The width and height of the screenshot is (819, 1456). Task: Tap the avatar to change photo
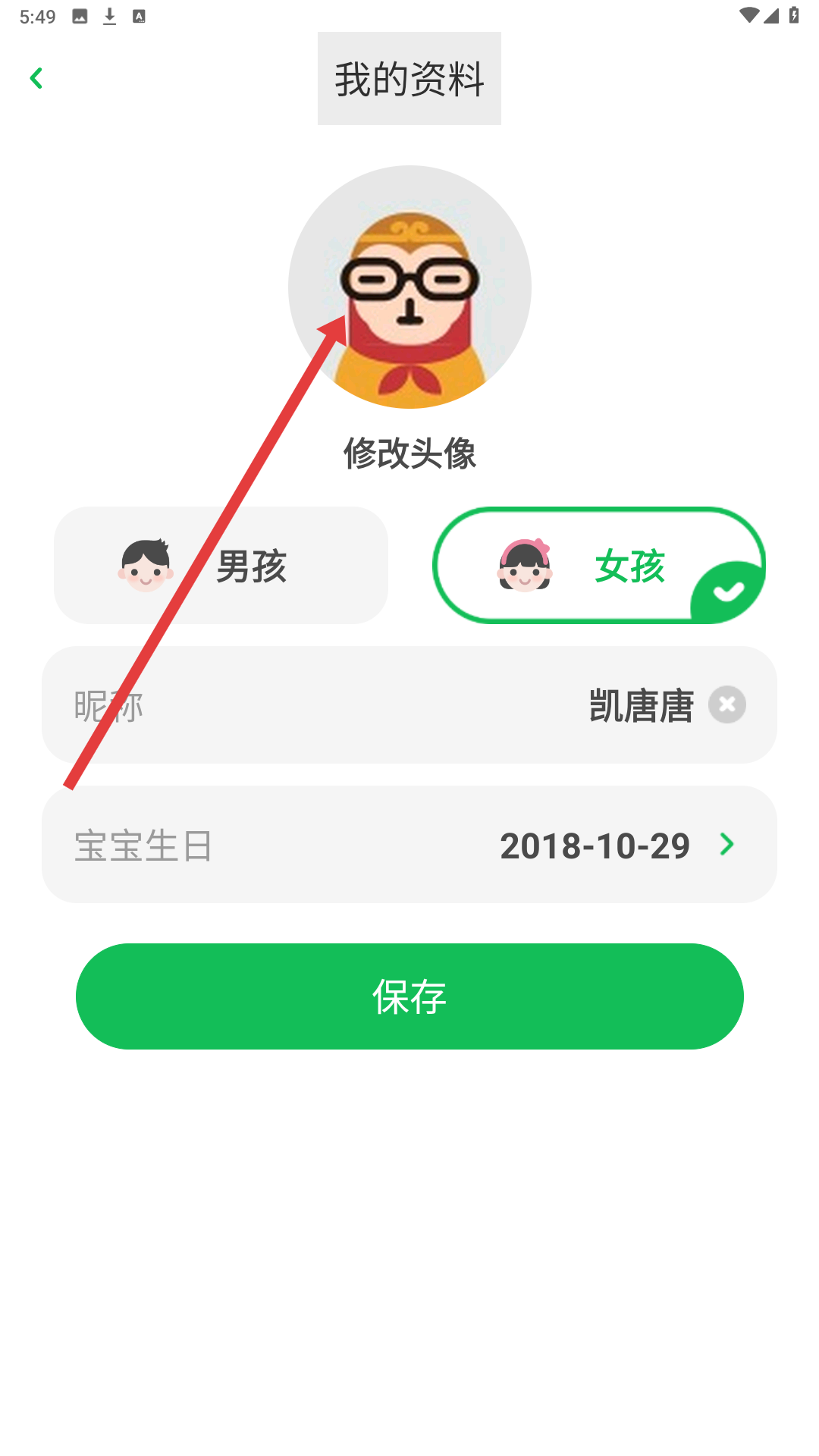click(x=409, y=287)
